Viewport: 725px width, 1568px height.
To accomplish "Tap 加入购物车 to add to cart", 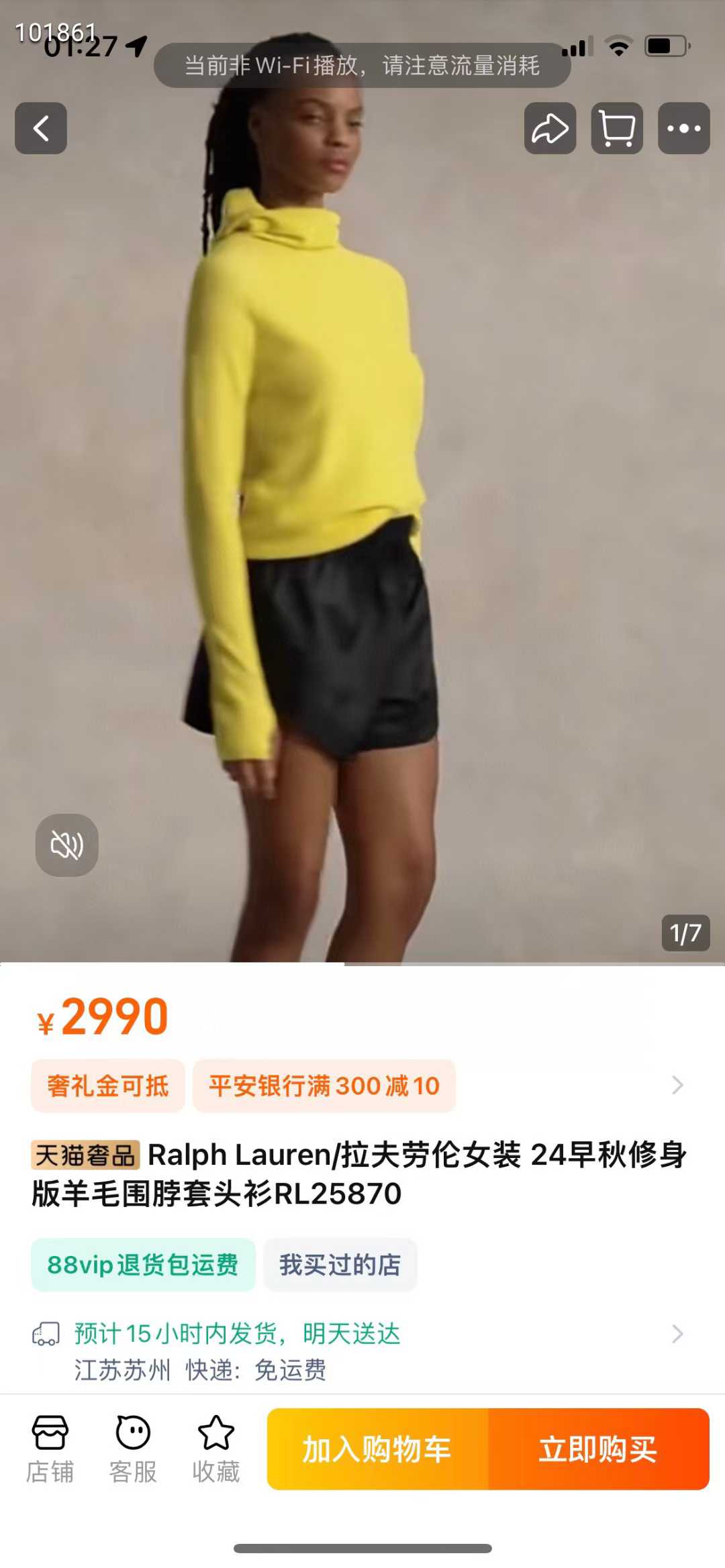I will (x=377, y=1449).
